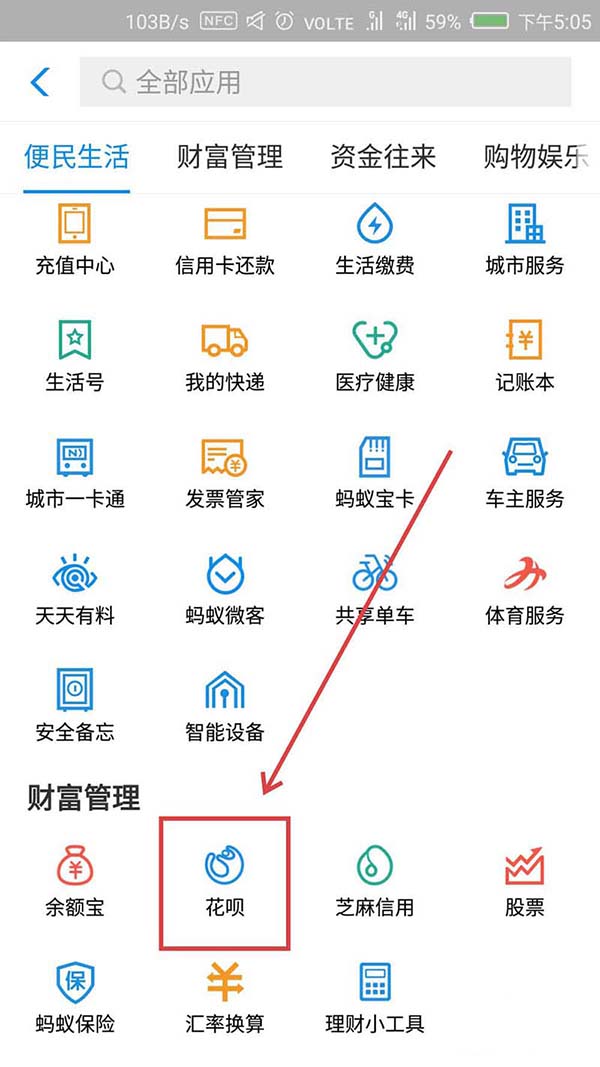Launch 生活缴费
Screen dimensions: 600x1067
[x=375, y=240]
